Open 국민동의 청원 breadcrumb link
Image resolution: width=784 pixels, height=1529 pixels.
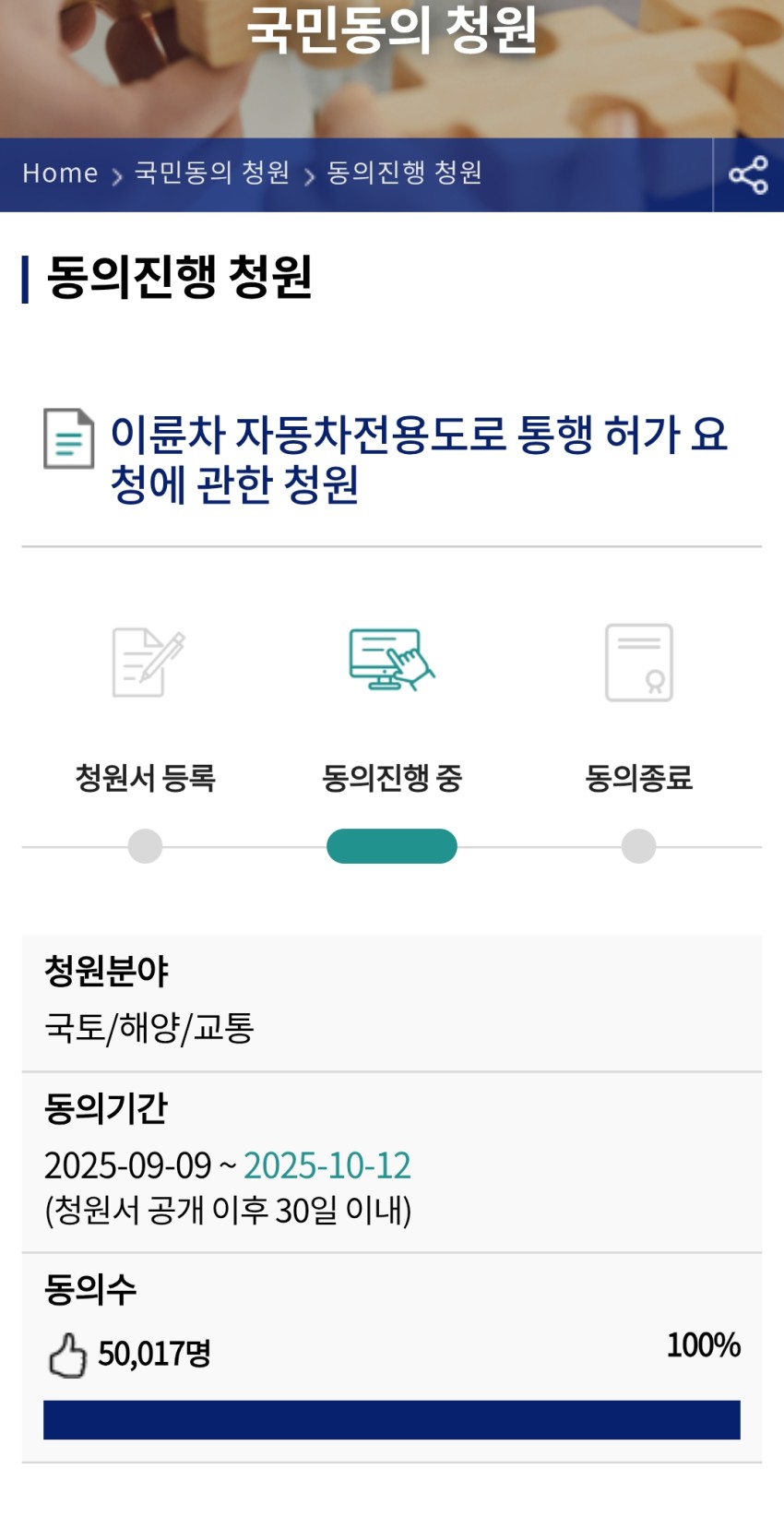pyautogui.click(x=212, y=173)
